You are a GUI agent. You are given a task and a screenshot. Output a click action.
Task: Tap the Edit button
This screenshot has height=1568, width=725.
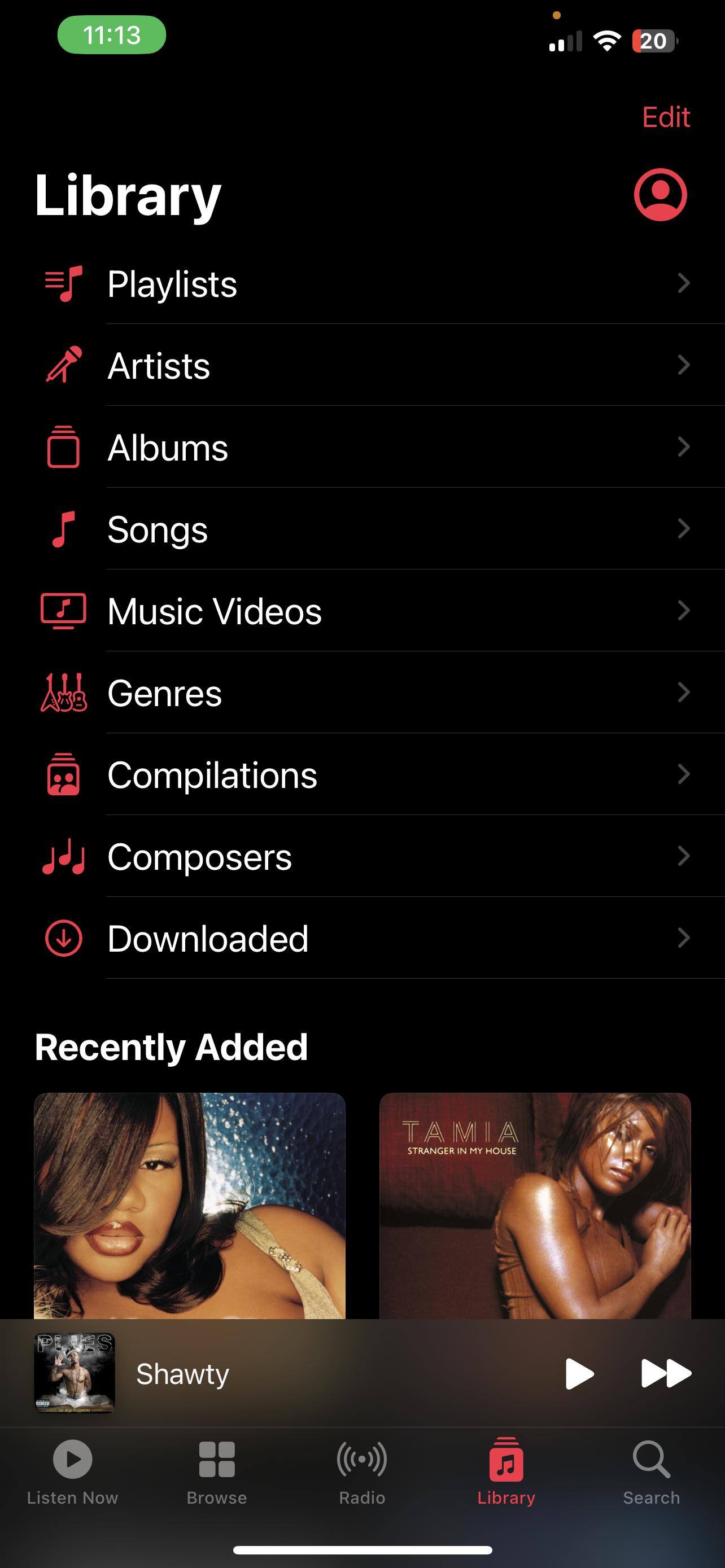(665, 117)
